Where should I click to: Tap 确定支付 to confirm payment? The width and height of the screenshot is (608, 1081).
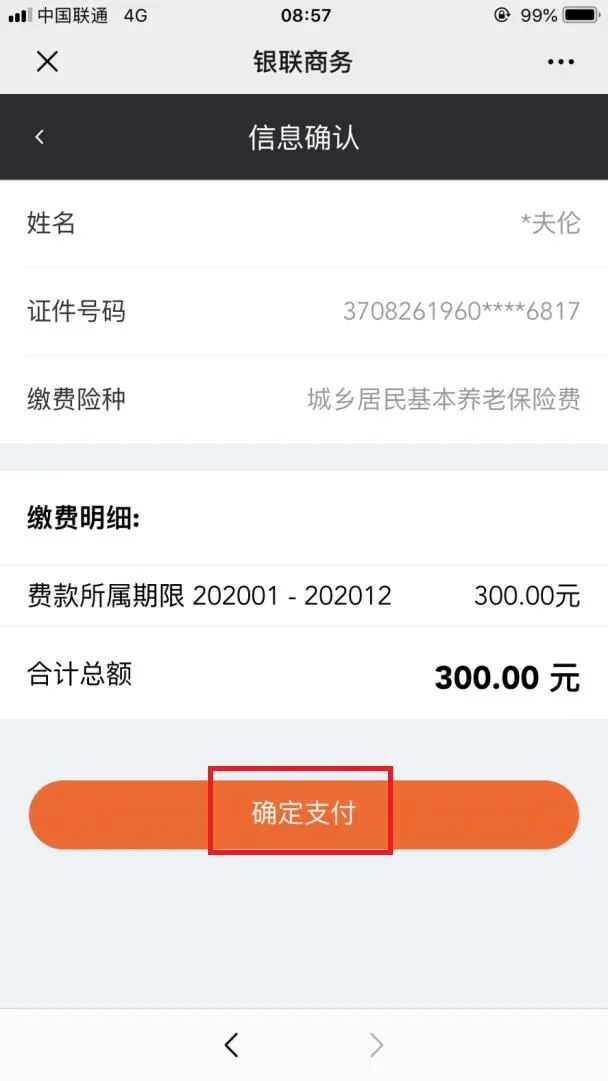pyautogui.click(x=303, y=814)
